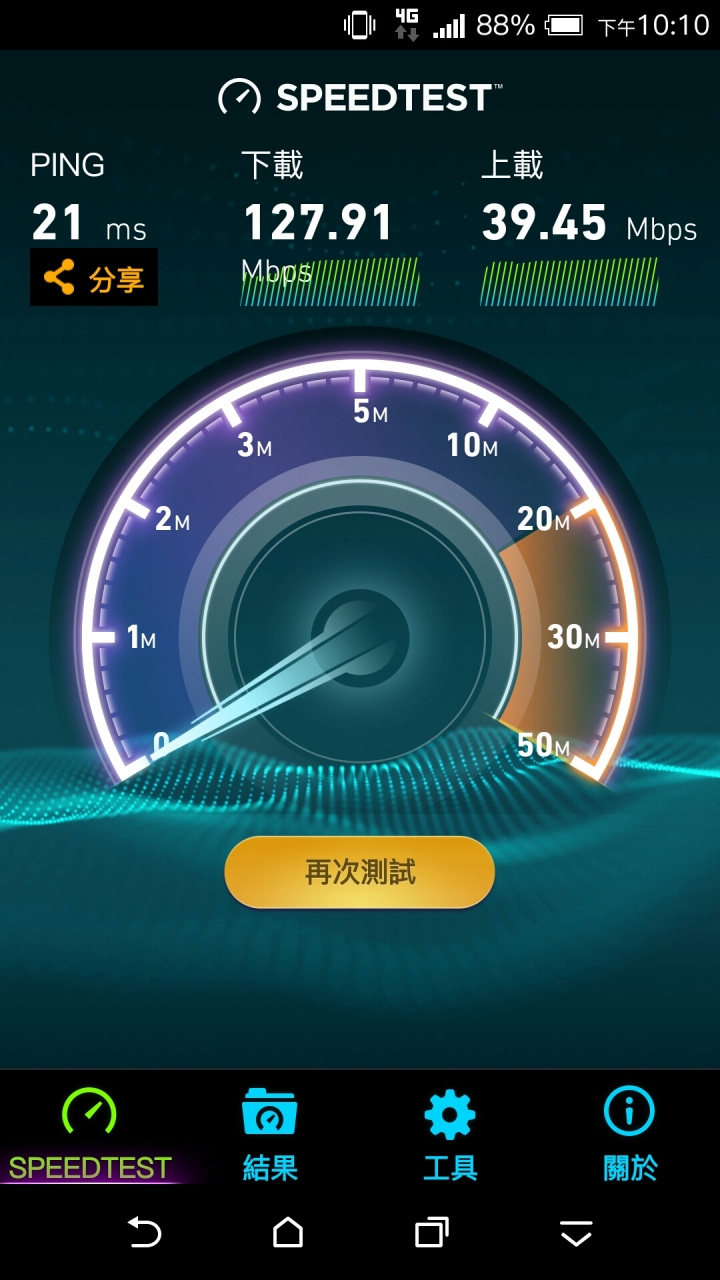Go back using the system back button

coord(145,1233)
